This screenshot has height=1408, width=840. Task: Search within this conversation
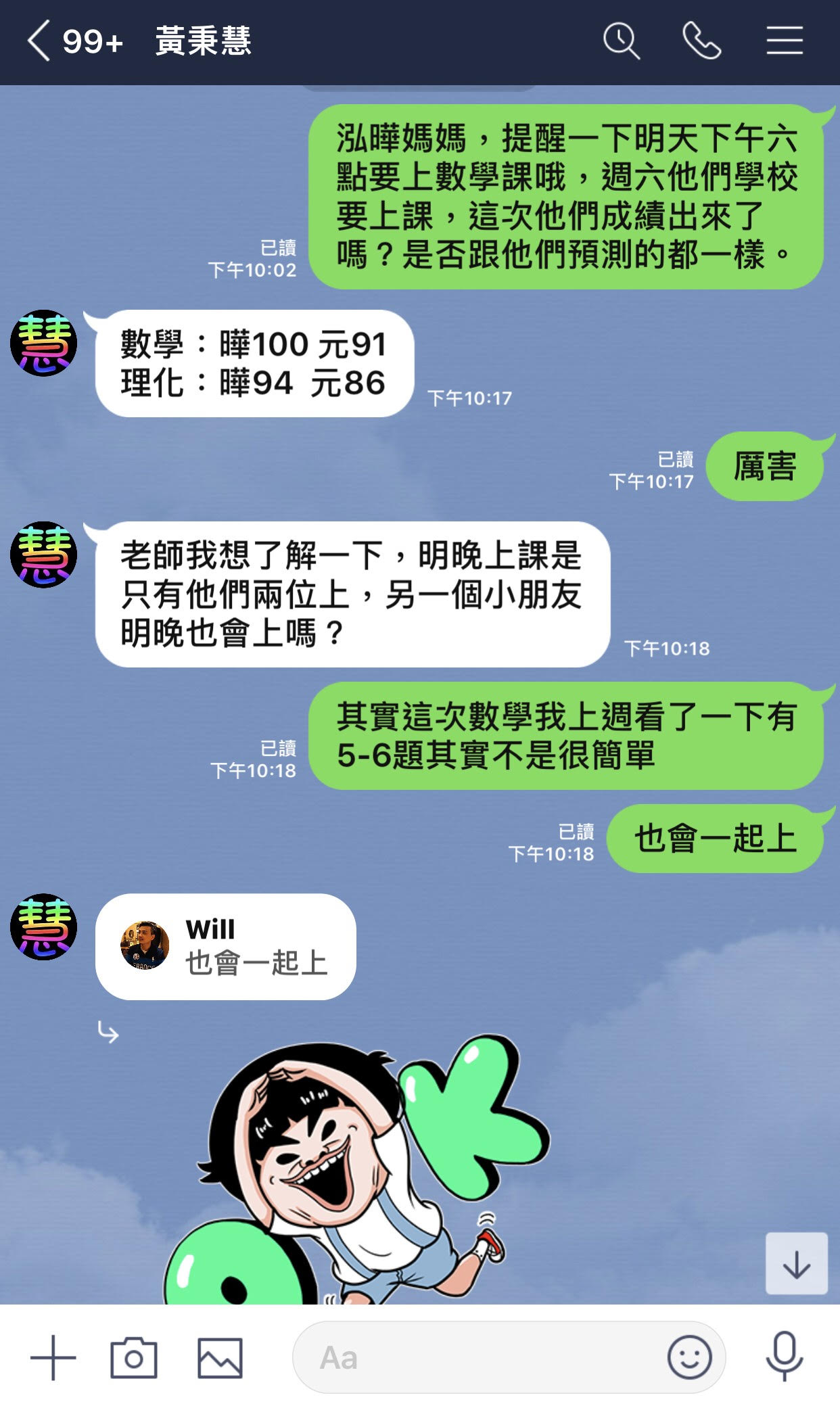click(621, 41)
